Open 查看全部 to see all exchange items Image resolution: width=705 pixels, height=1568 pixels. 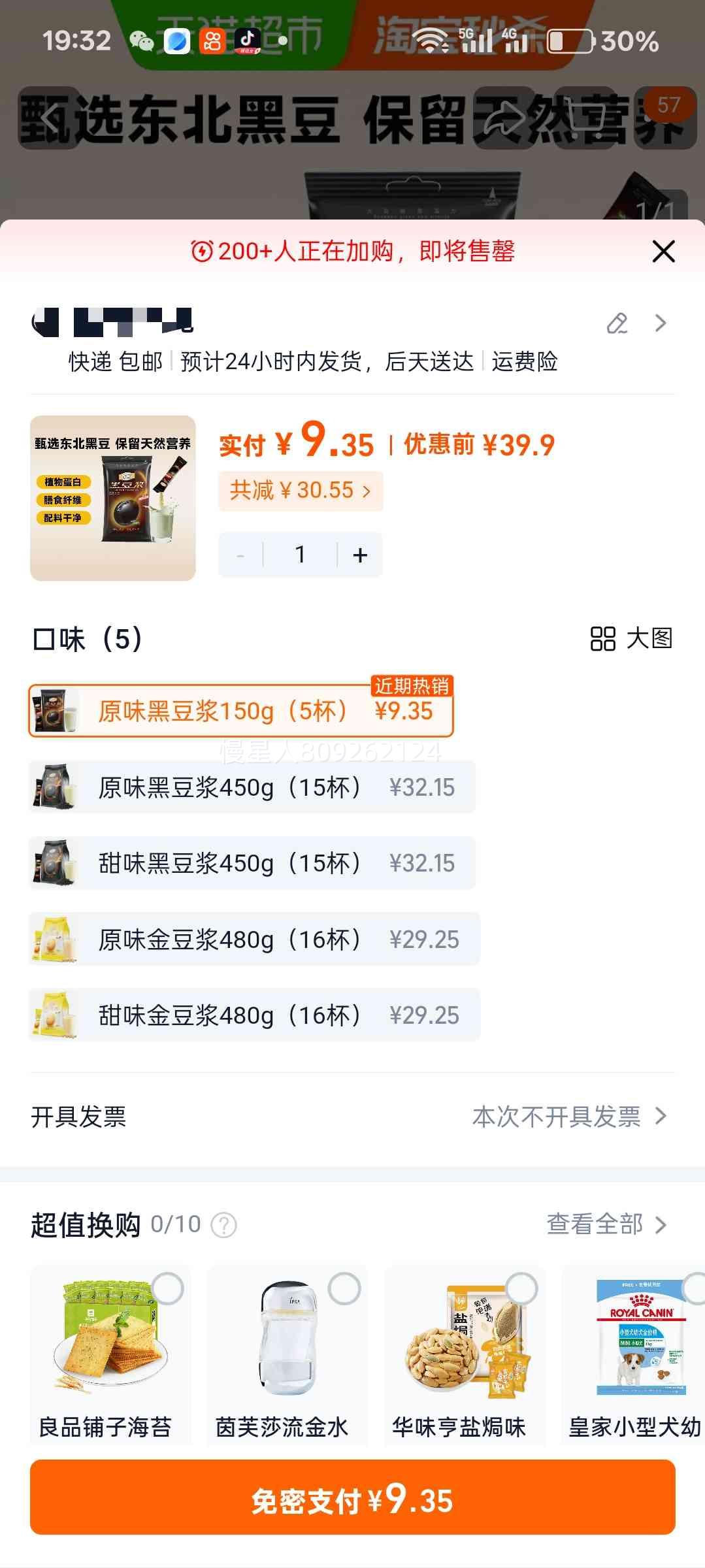tap(606, 1225)
